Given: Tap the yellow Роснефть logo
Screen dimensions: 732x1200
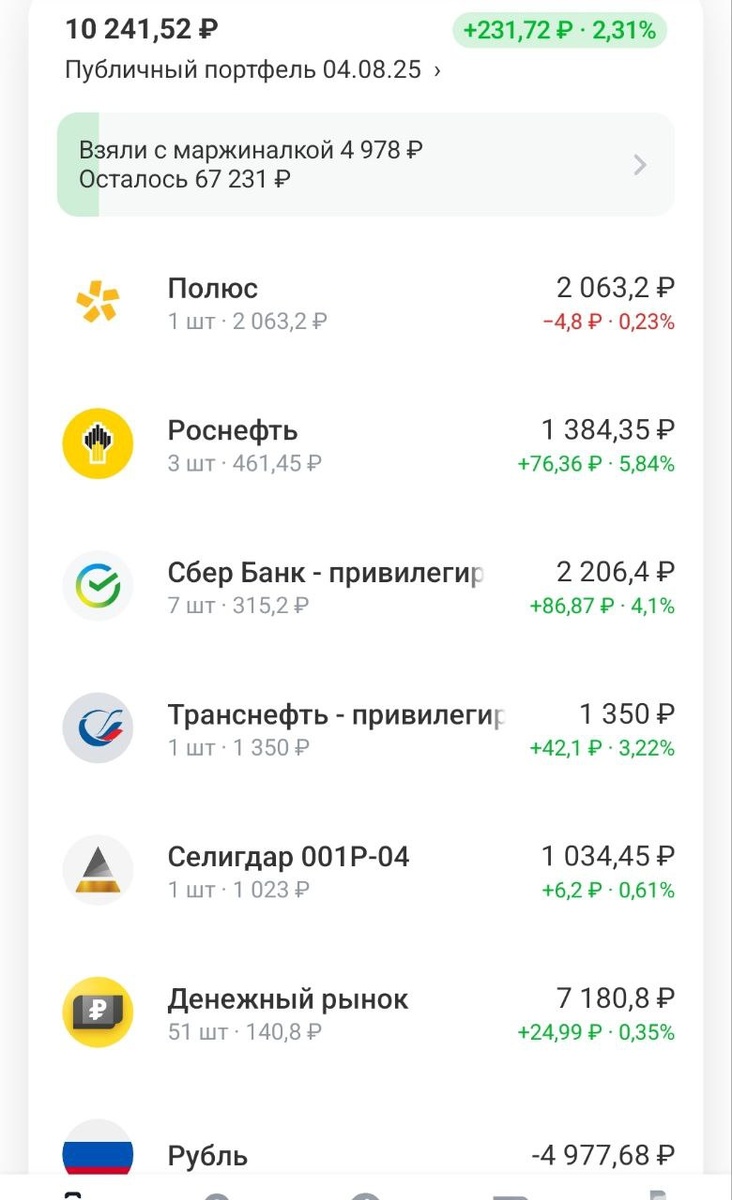Looking at the screenshot, I should [97, 443].
